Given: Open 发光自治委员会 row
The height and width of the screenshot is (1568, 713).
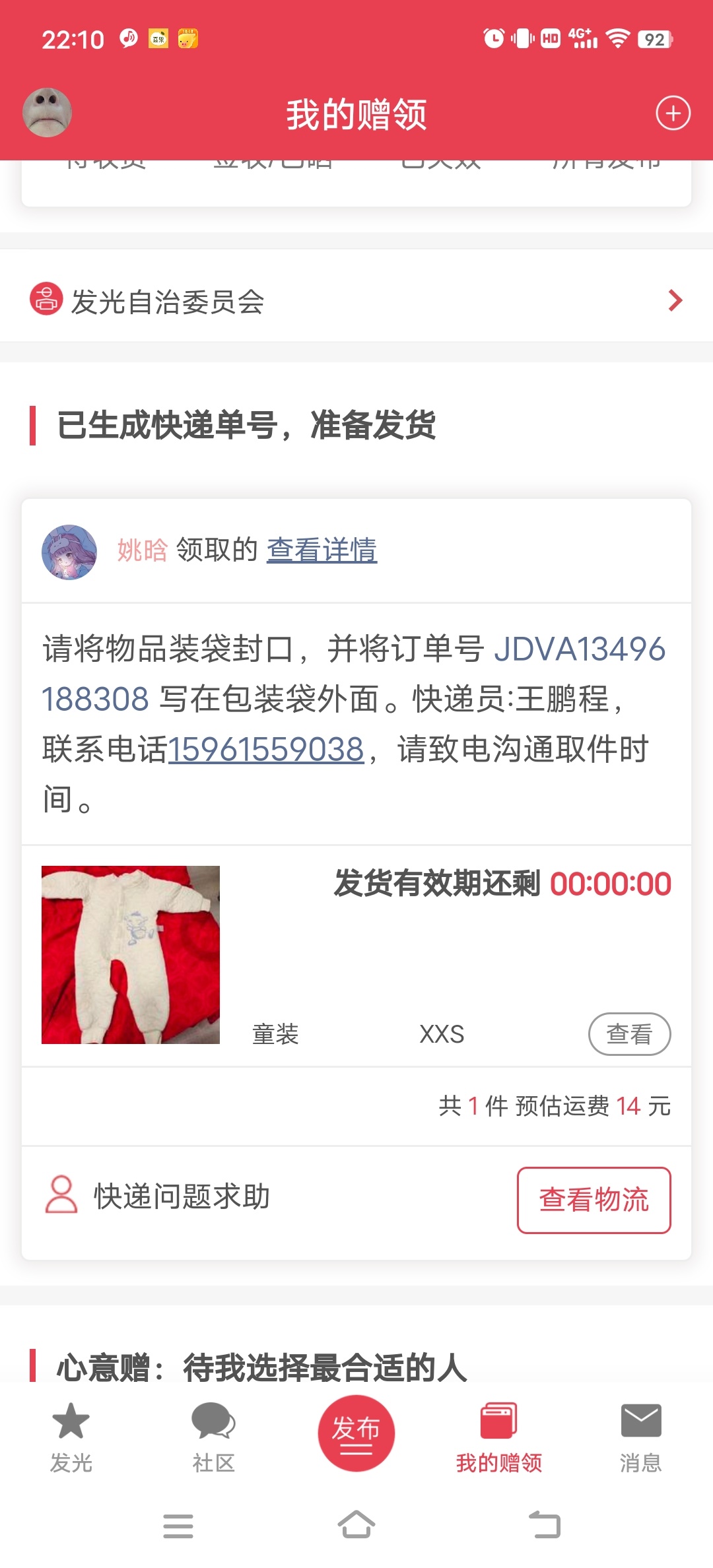Looking at the screenshot, I should pyautogui.click(x=356, y=301).
